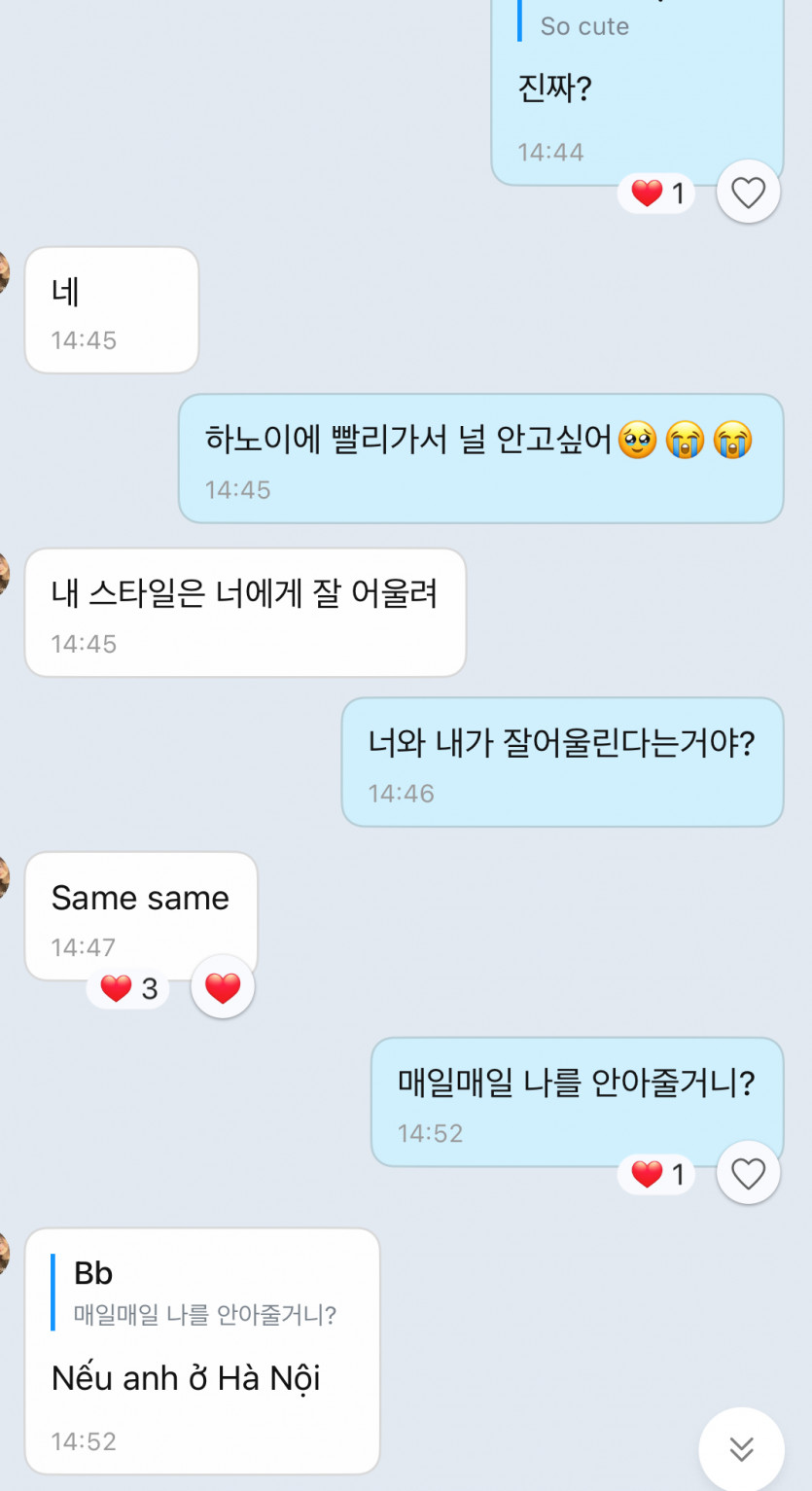Heart the "매일매일 나를 안아줄거니?" message
Screen dimensions: 812x1491
point(748,1174)
